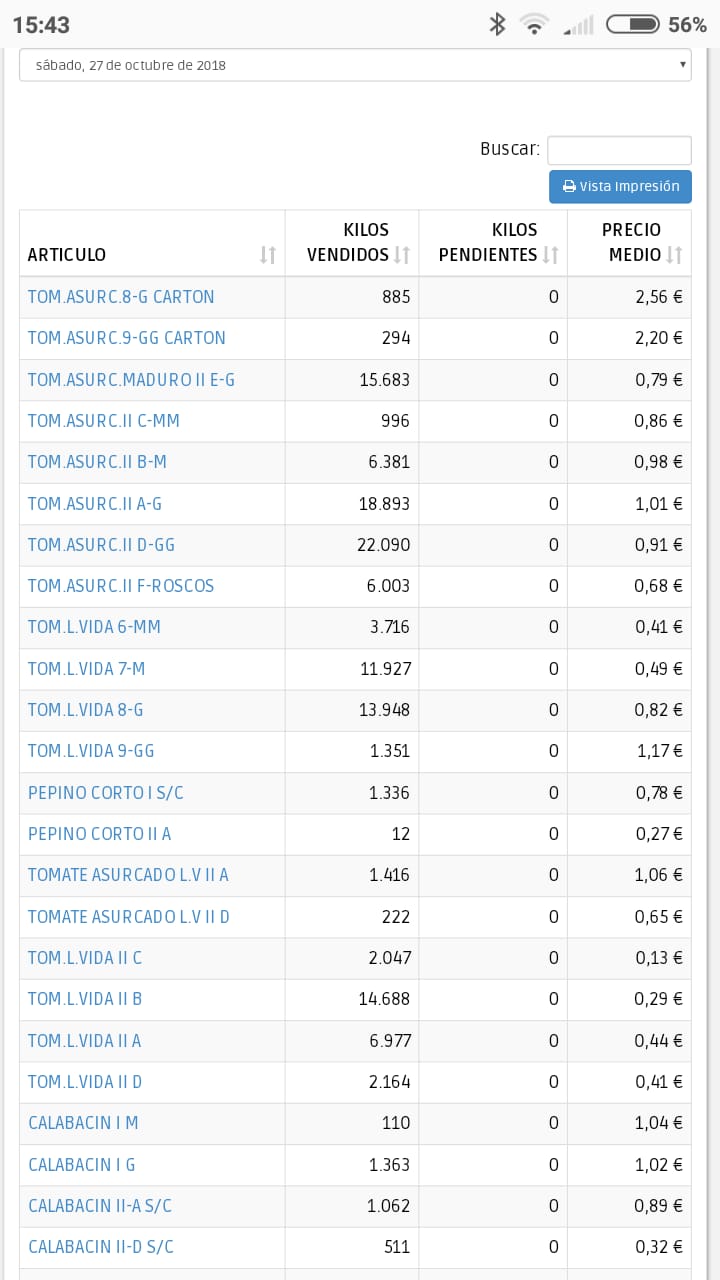Sort table by ARTICULO column

click(152, 243)
